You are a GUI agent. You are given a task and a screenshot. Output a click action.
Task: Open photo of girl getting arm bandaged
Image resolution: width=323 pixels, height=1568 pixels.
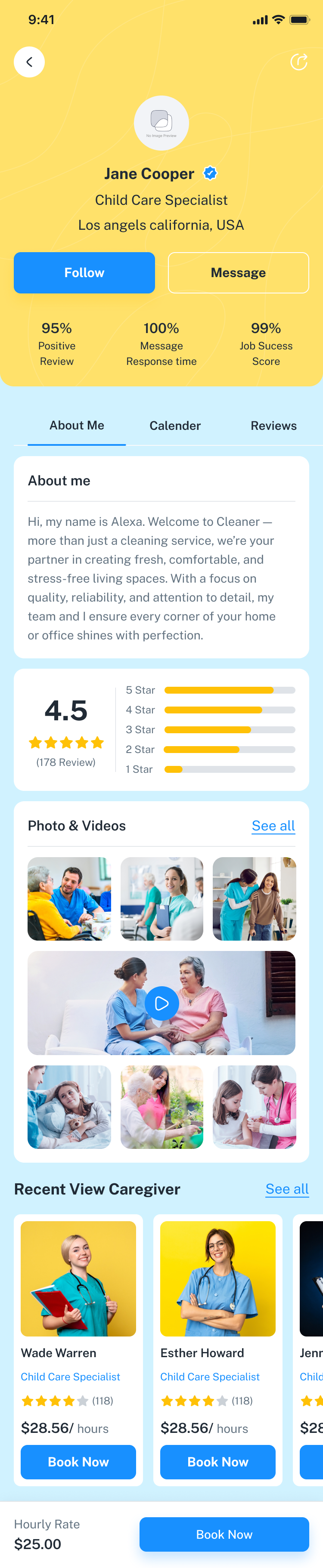click(x=254, y=1107)
